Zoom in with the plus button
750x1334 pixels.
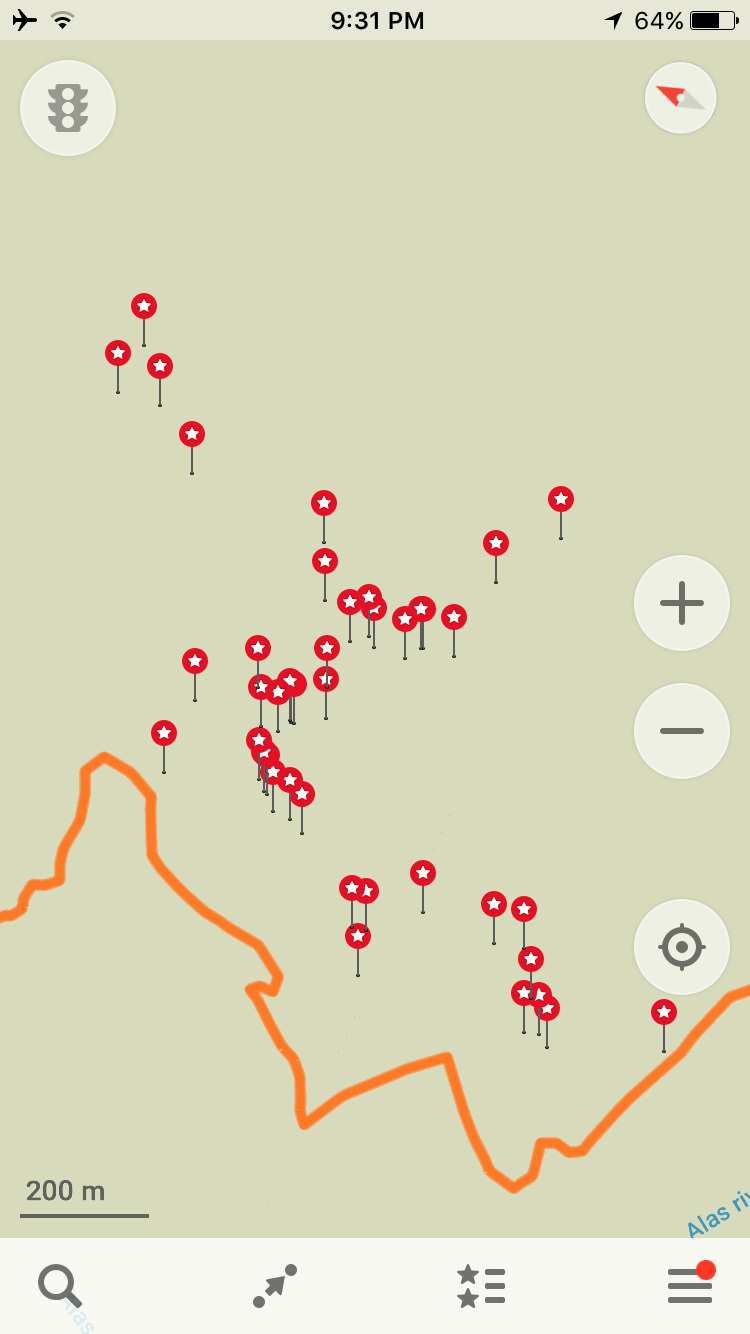click(x=682, y=603)
